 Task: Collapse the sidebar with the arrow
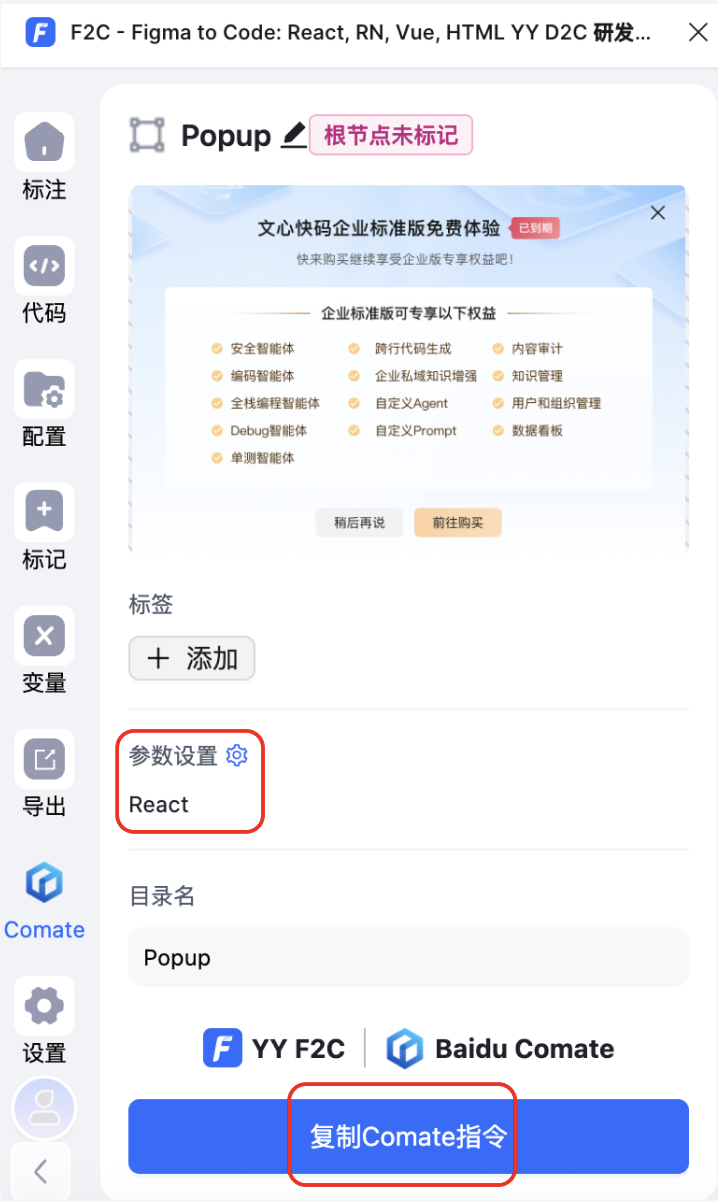pyautogui.click(x=40, y=1171)
